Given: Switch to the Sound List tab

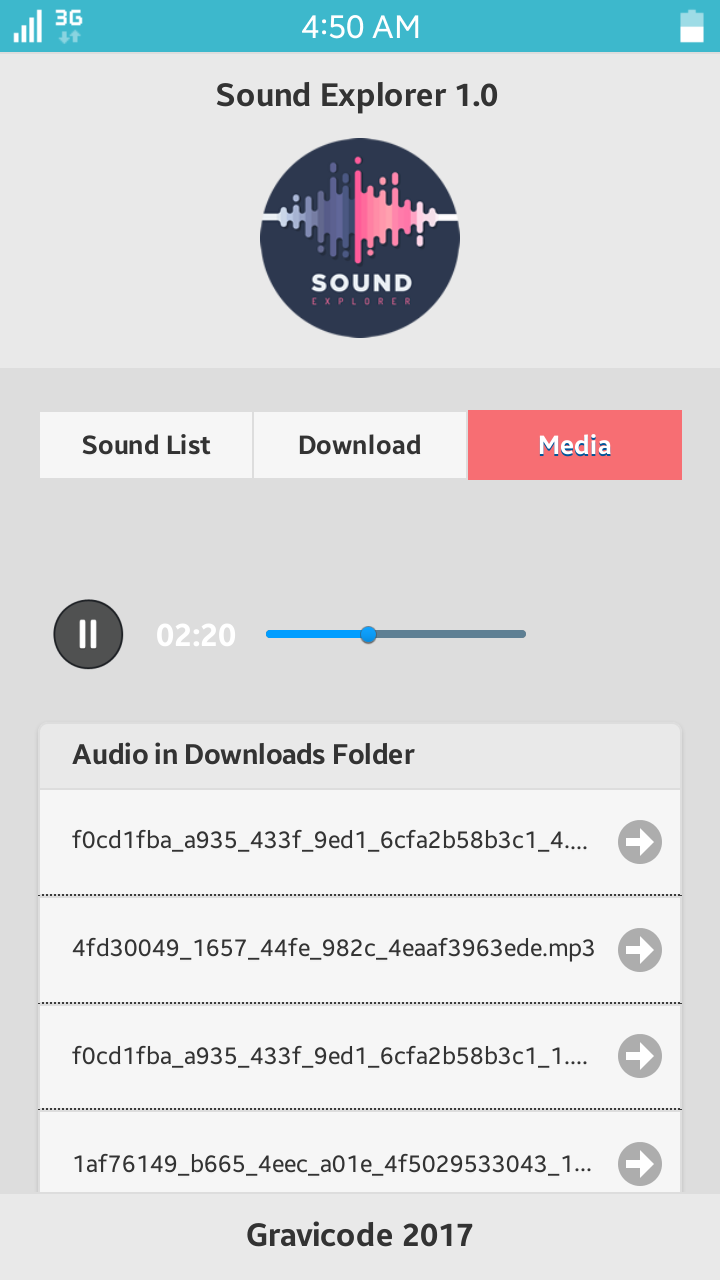Looking at the screenshot, I should coord(146,445).
